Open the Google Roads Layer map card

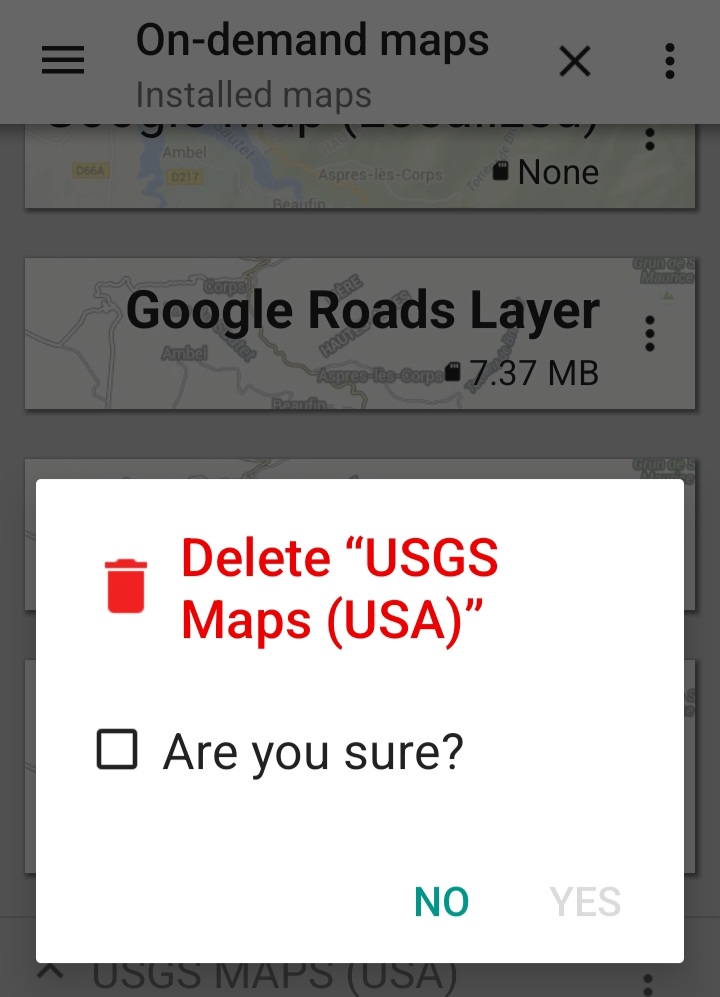click(x=330, y=333)
